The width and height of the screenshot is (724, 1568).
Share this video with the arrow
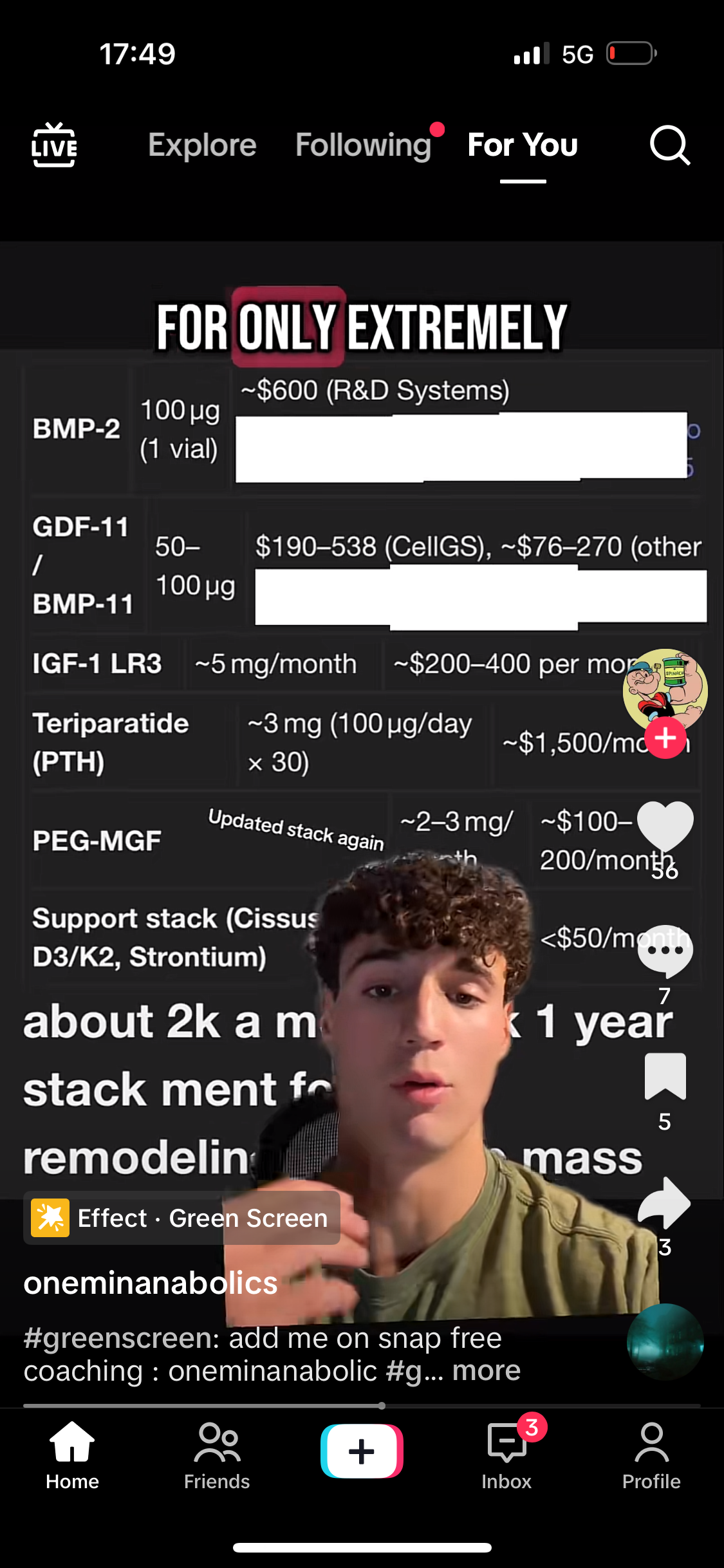pyautogui.click(x=665, y=1202)
